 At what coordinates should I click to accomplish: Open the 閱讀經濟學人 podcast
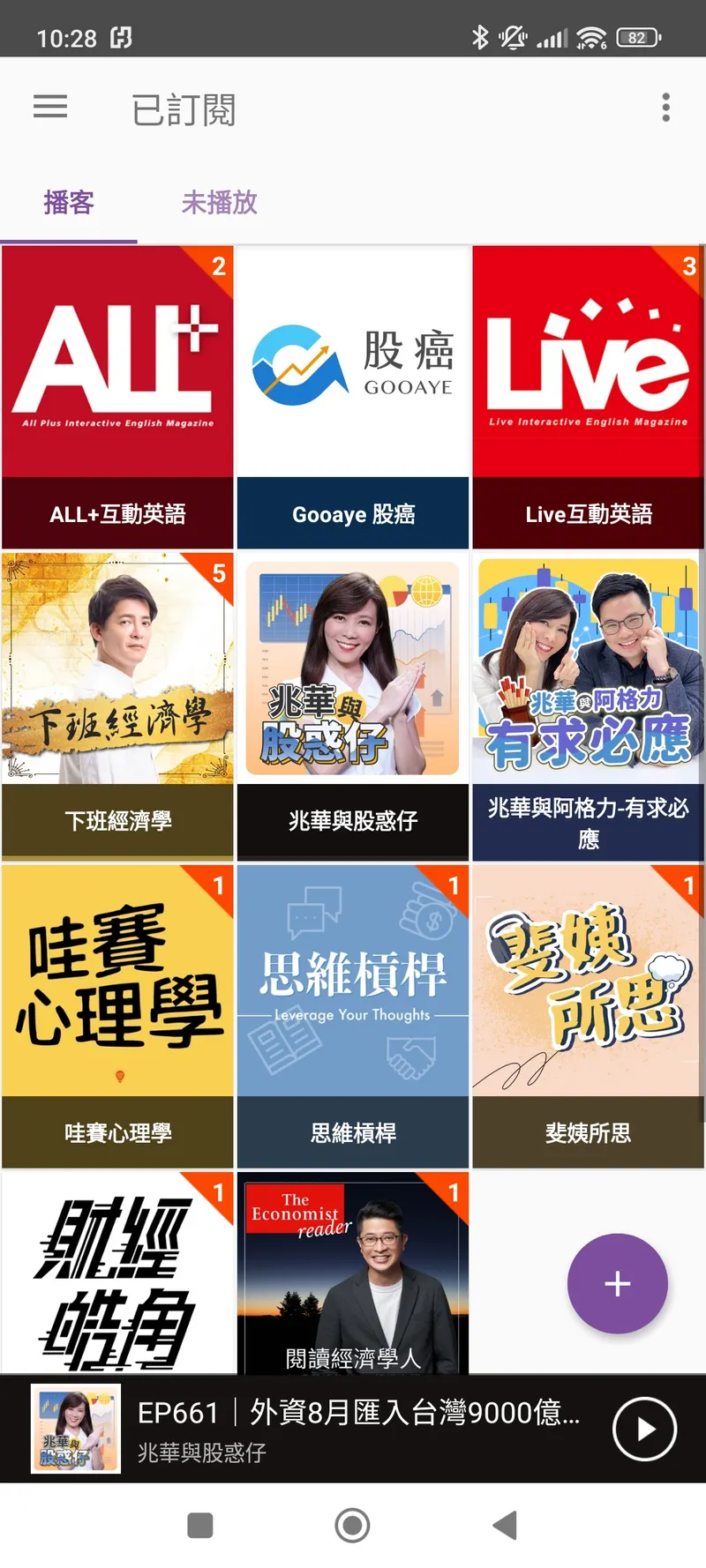(x=353, y=1274)
